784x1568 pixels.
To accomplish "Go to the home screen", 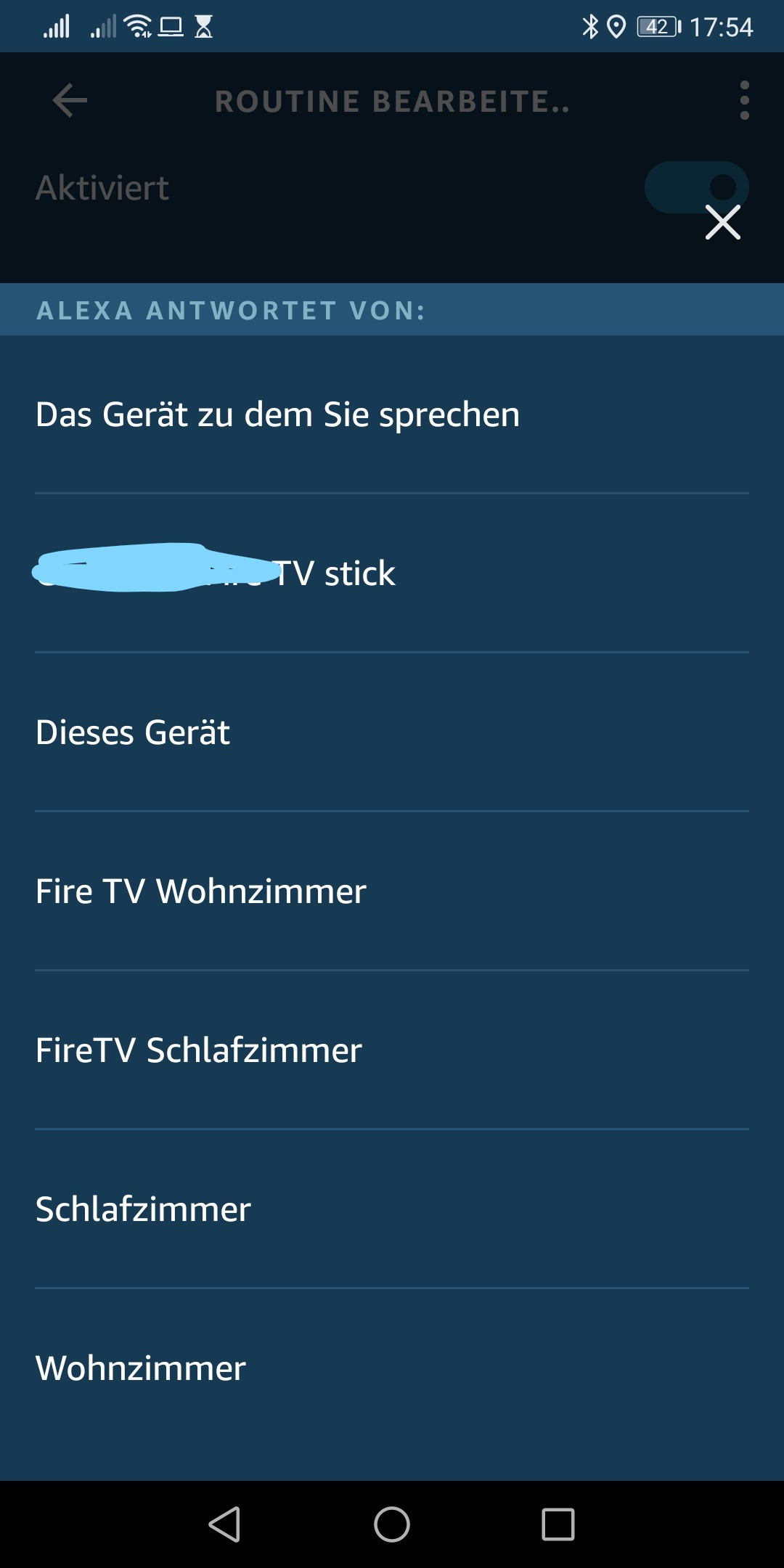I will click(x=392, y=1524).
